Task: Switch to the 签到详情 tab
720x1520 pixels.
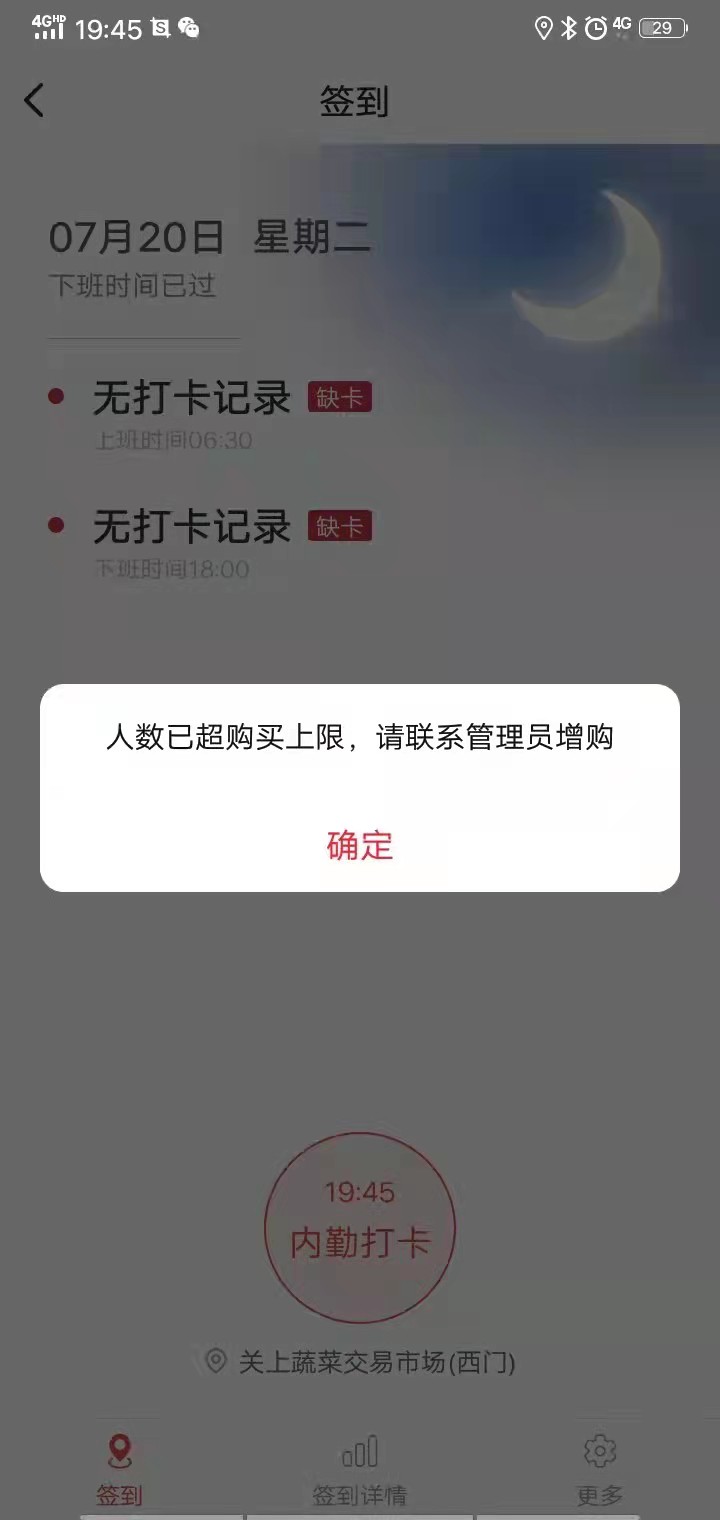Action: (360, 1470)
